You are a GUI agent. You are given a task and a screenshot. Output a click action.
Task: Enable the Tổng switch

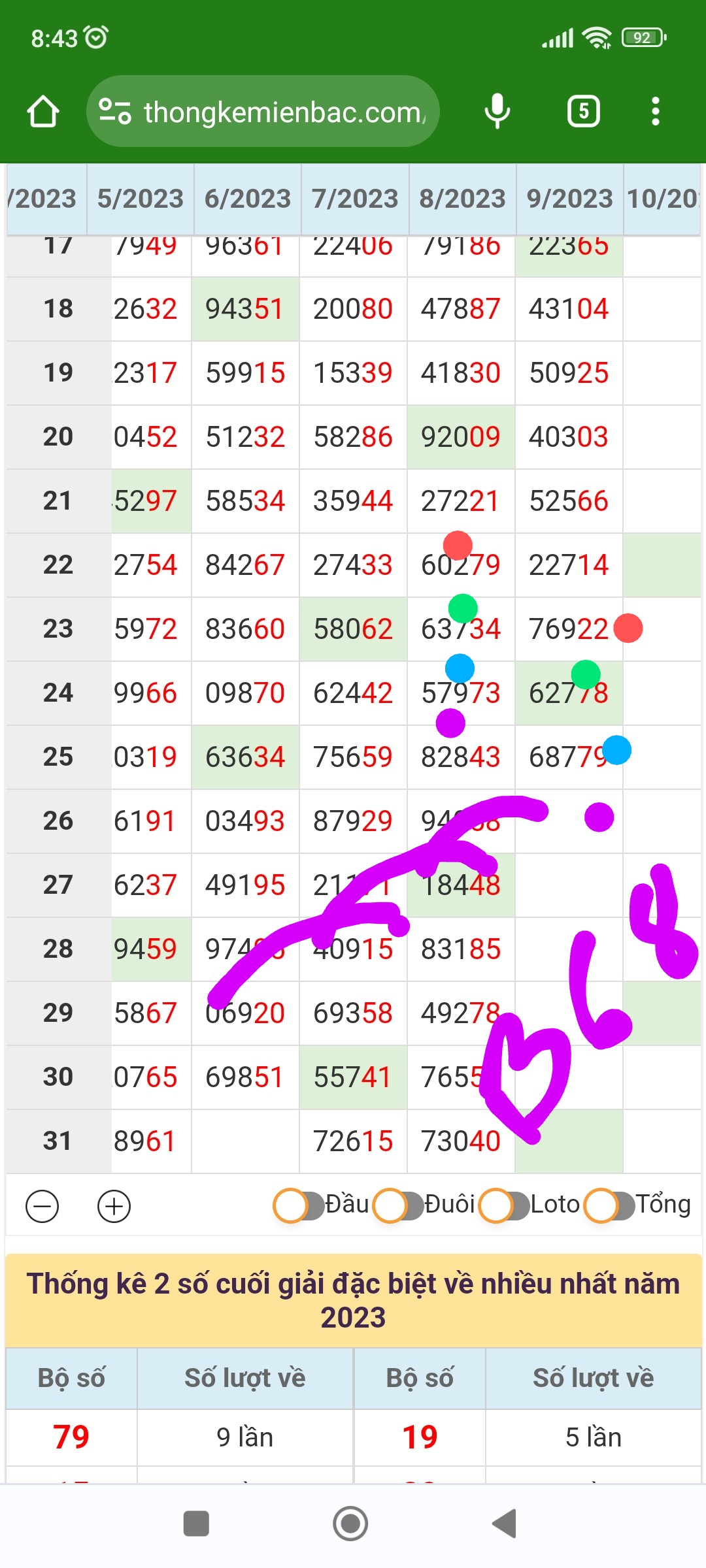(609, 1205)
